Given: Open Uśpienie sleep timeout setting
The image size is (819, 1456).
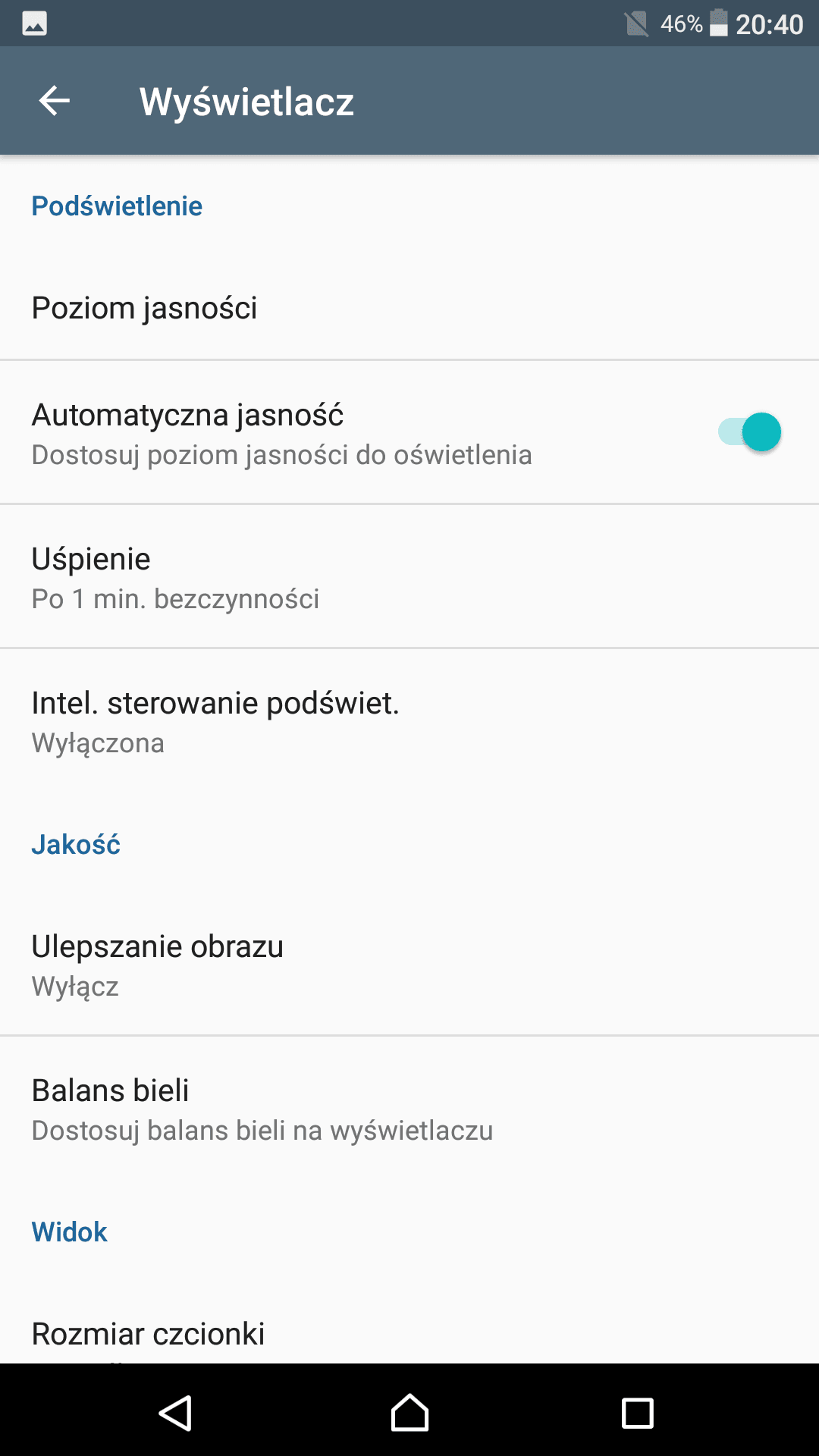Looking at the screenshot, I should pyautogui.click(x=409, y=576).
